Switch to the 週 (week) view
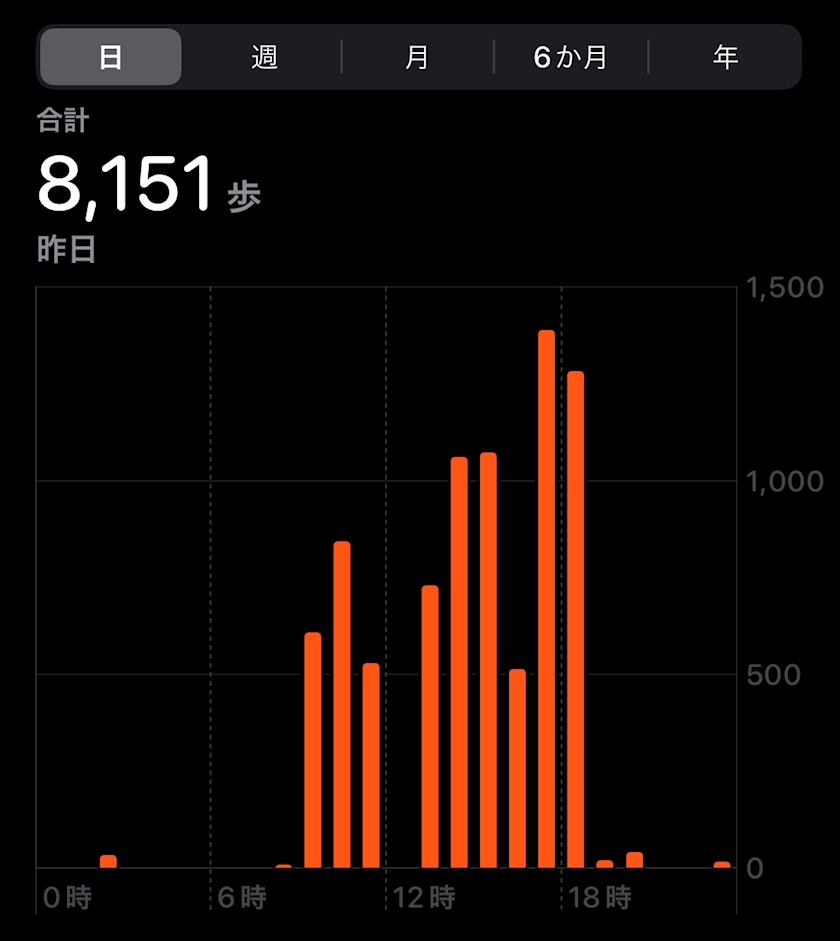 pos(264,57)
